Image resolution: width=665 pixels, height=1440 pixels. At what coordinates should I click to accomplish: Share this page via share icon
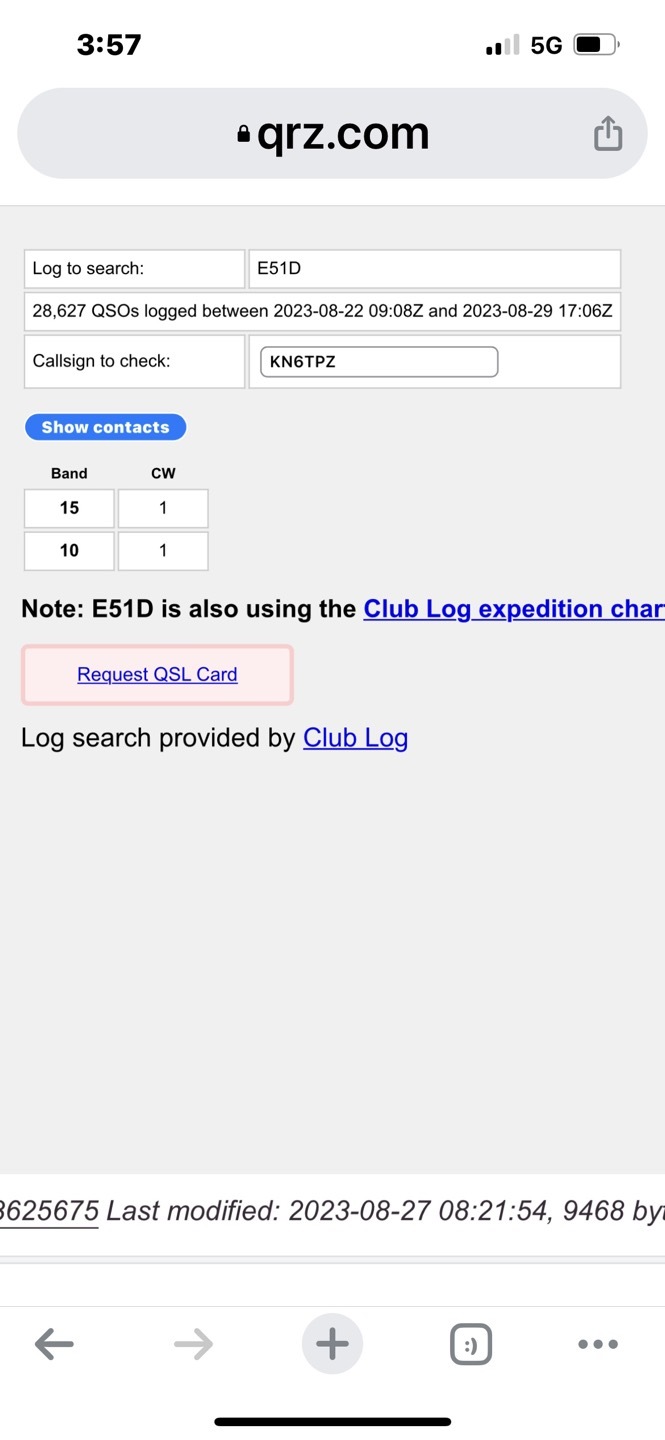click(x=608, y=133)
